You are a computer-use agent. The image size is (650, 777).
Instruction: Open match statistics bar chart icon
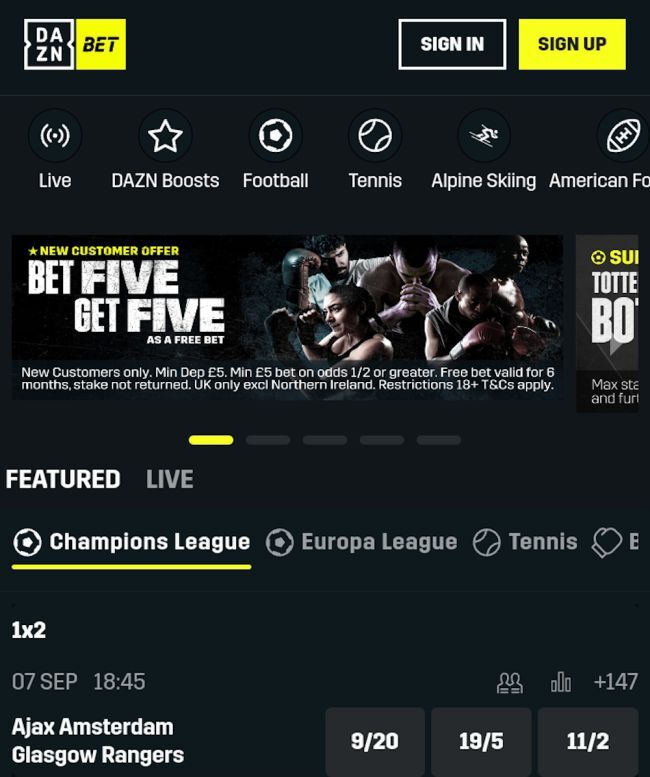pos(561,682)
